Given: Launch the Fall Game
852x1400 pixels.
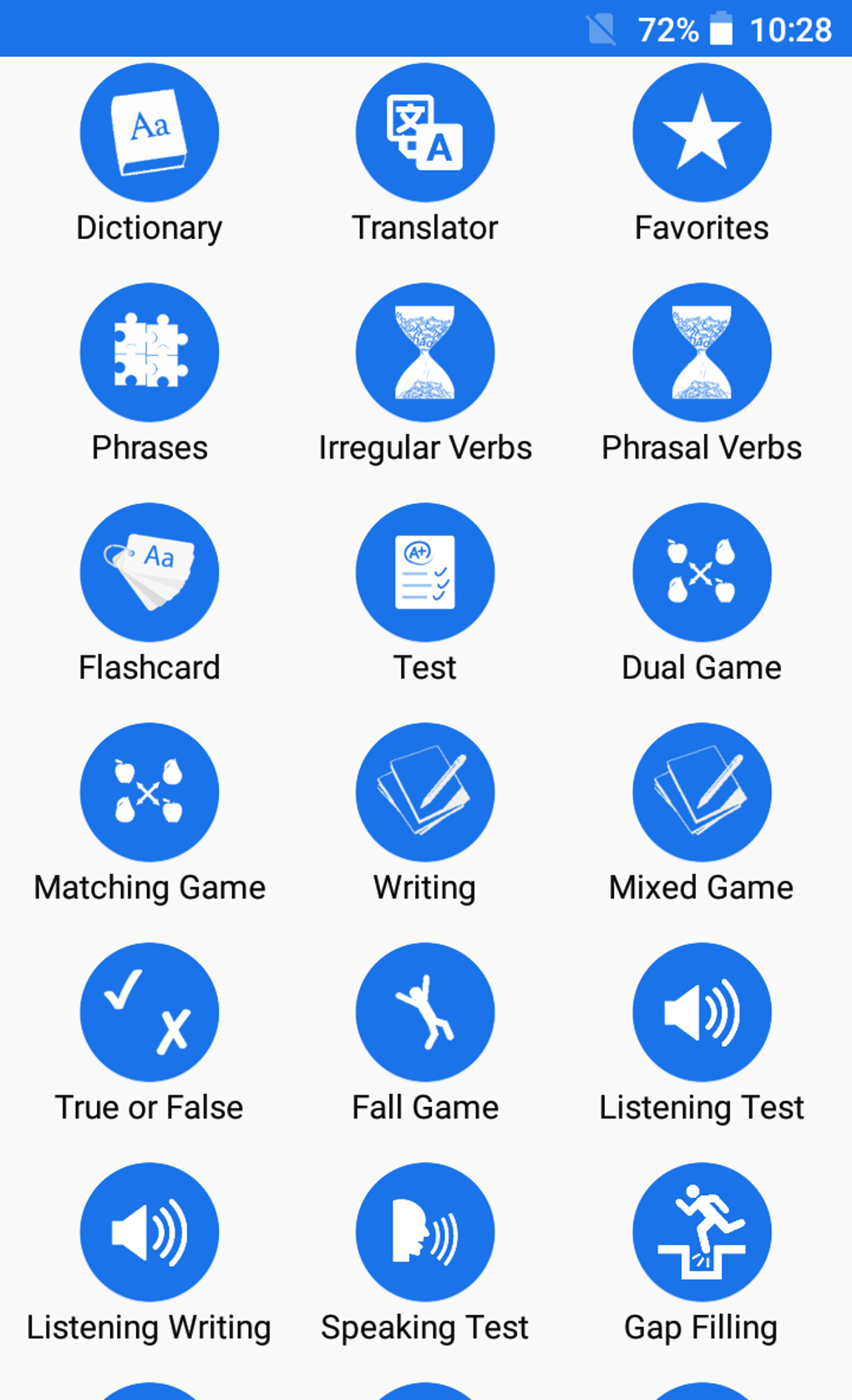Looking at the screenshot, I should coord(425,1012).
